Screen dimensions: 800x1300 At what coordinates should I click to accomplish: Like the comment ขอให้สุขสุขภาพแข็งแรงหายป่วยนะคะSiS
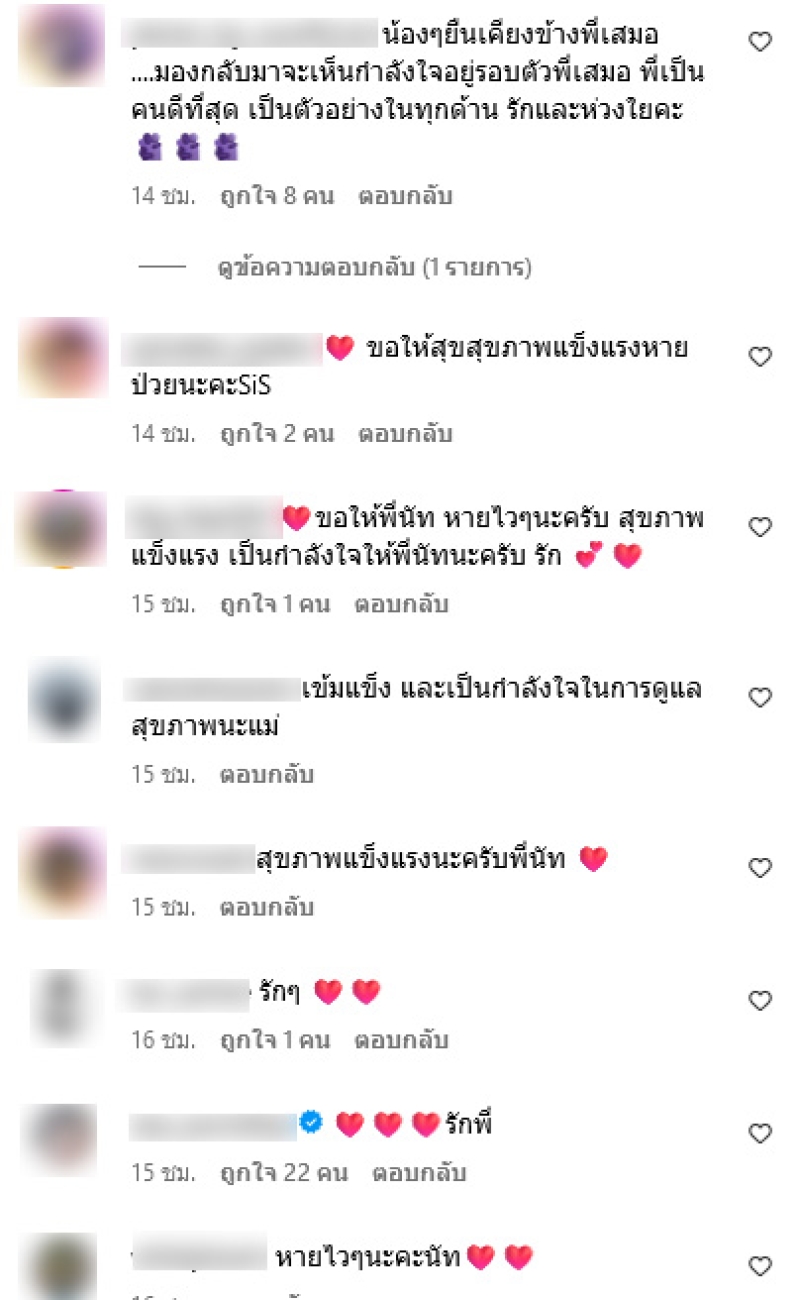[761, 356]
